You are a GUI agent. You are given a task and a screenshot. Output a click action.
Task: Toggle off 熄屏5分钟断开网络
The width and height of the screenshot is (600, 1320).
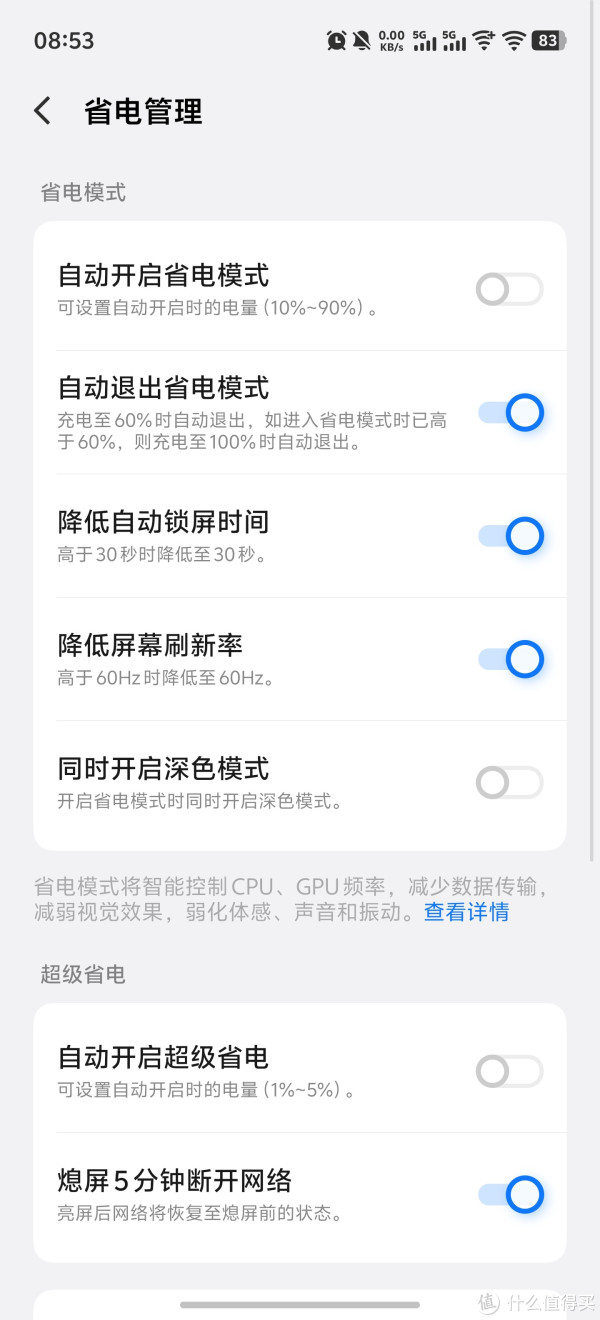pos(510,1194)
